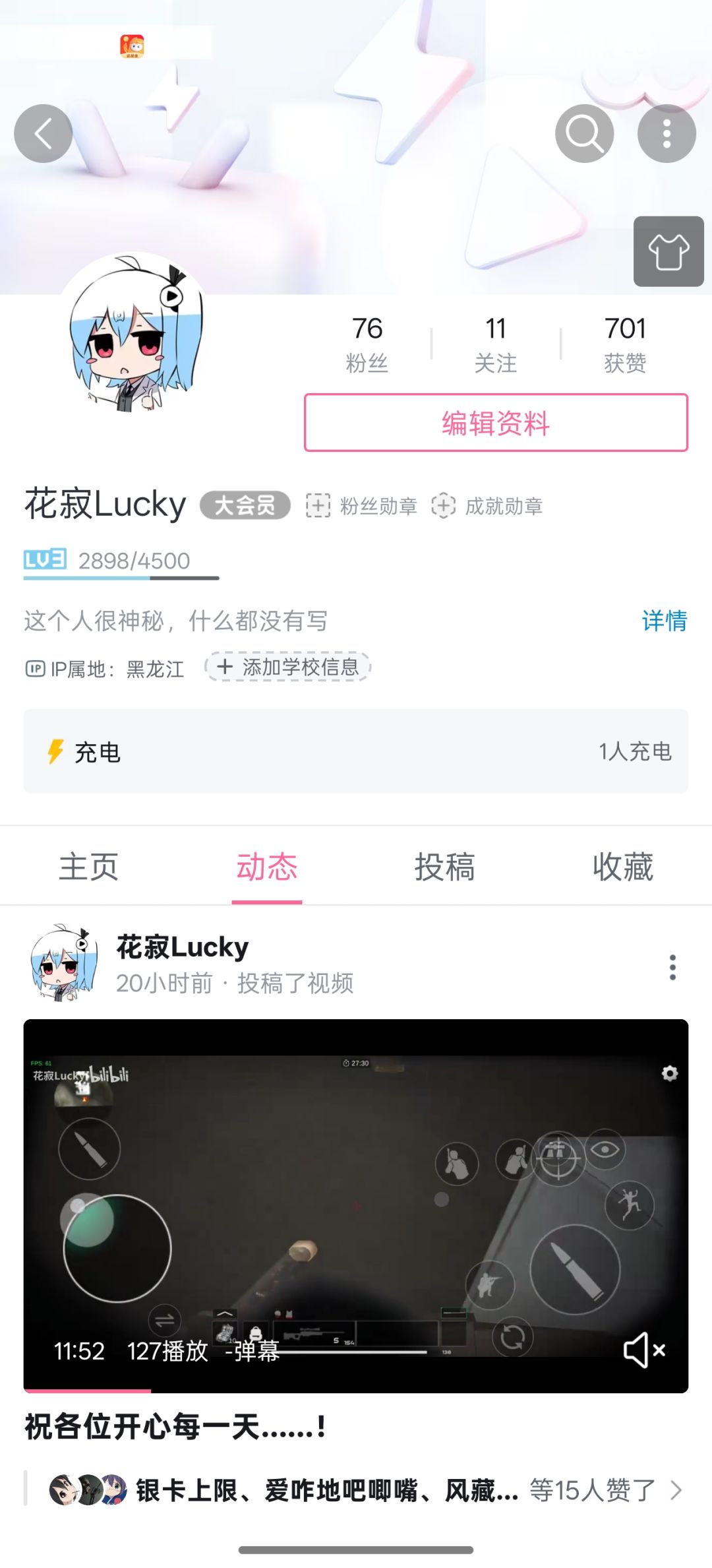
Task: Open 详情 profile details link
Action: pyautogui.click(x=665, y=621)
